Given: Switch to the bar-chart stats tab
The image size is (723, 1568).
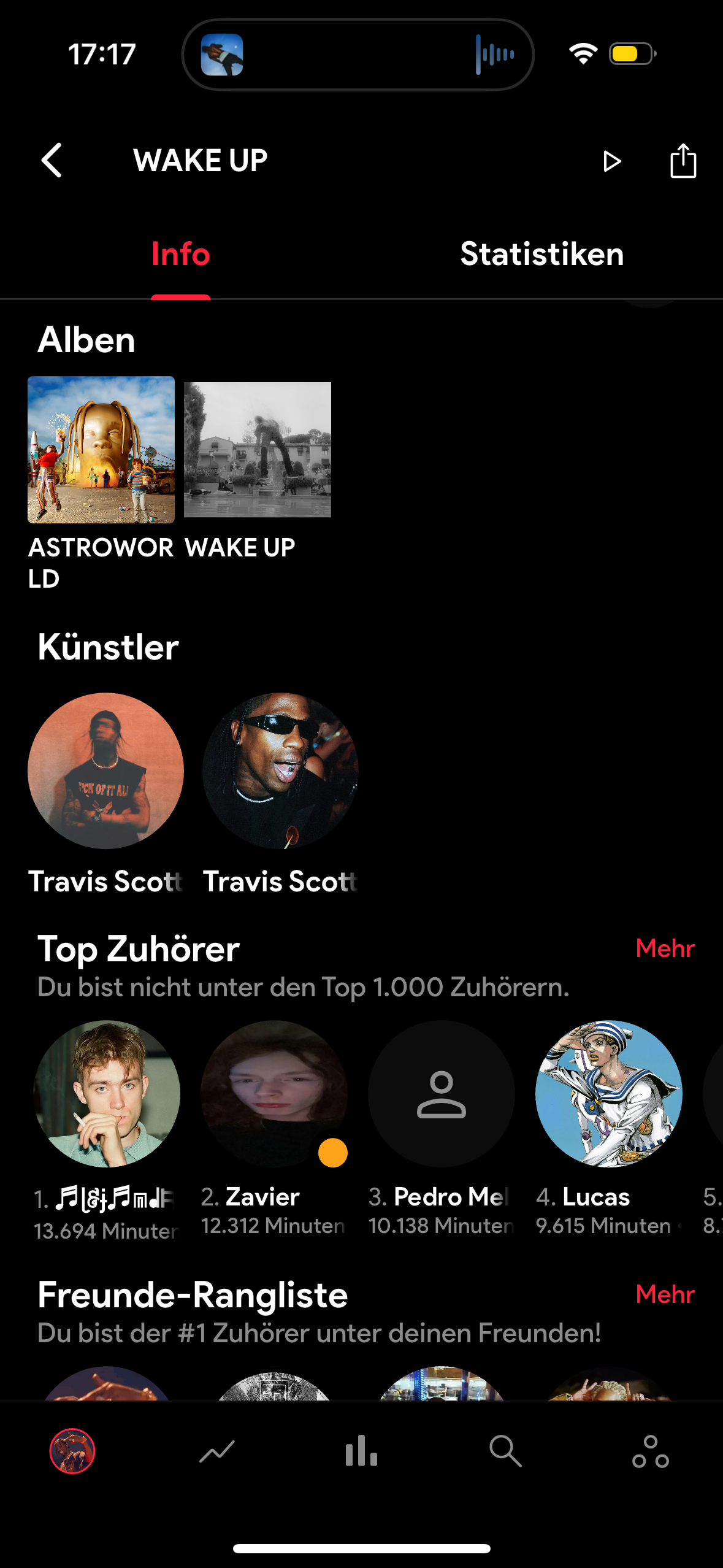Looking at the screenshot, I should point(361,1451).
